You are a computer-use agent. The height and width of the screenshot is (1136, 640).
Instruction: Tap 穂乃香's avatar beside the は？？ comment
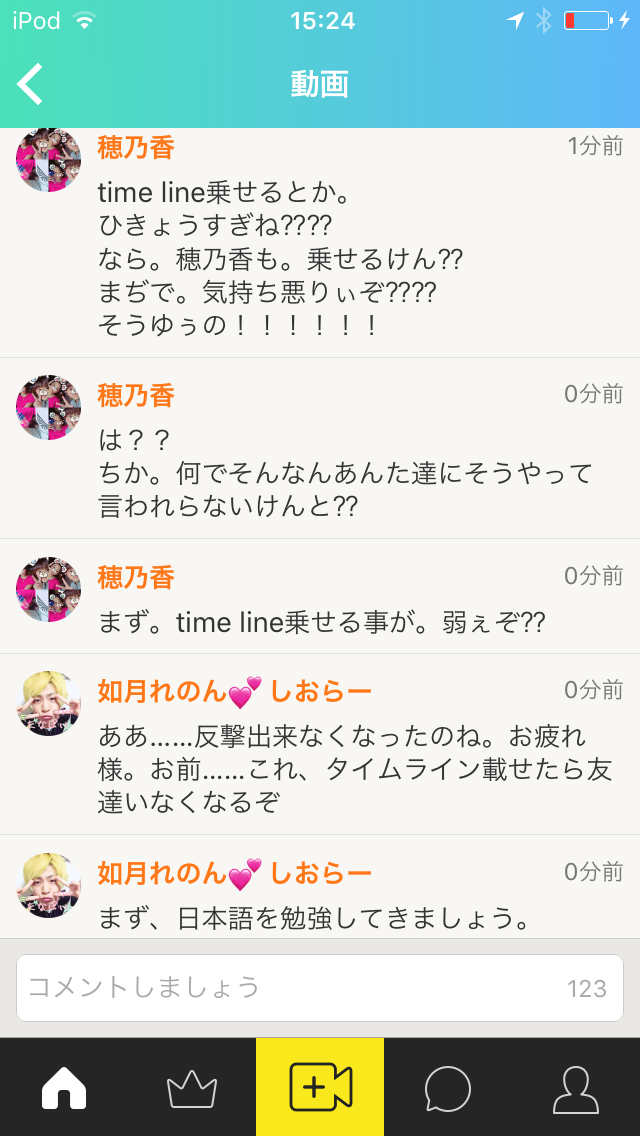click(49, 408)
